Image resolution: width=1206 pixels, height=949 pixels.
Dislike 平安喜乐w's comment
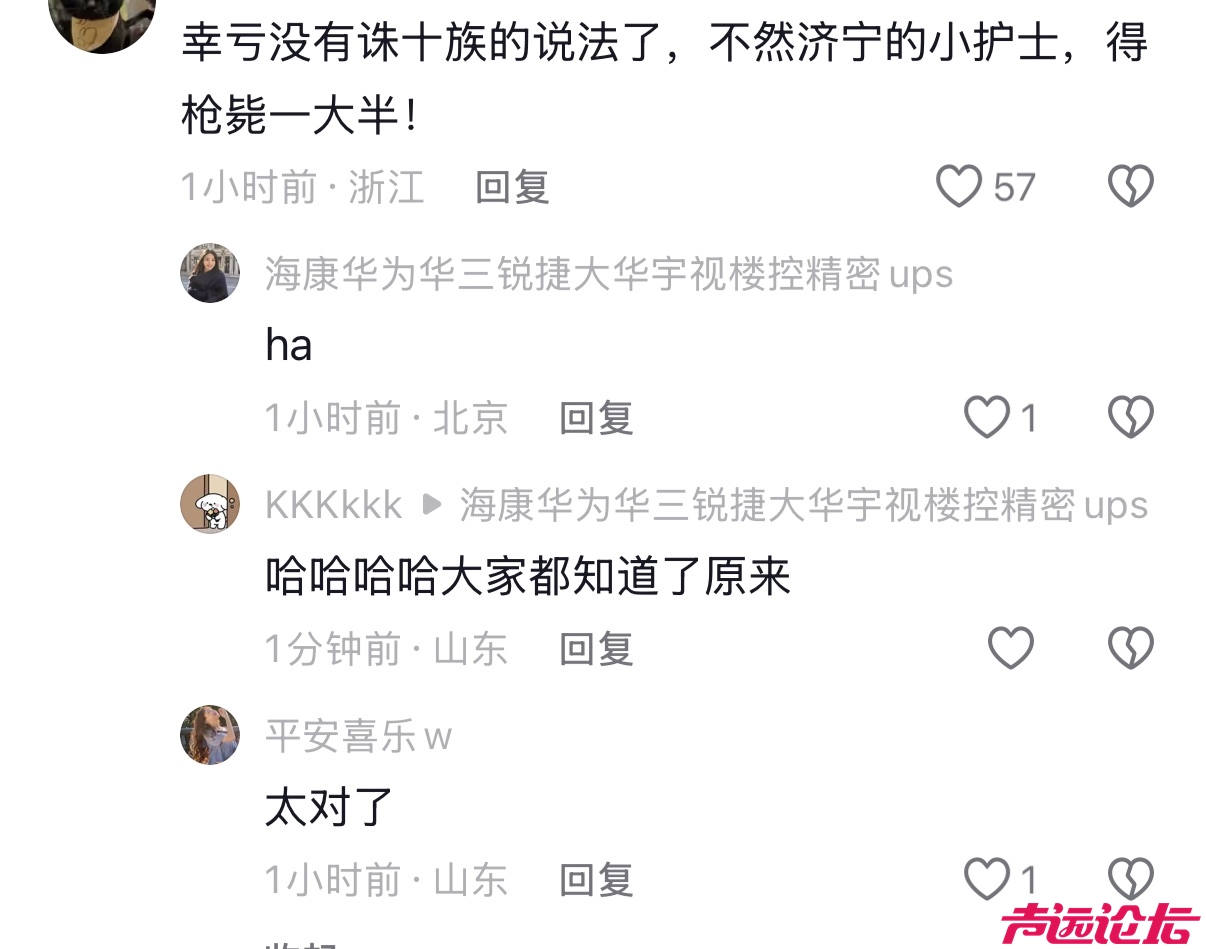pos(1131,880)
